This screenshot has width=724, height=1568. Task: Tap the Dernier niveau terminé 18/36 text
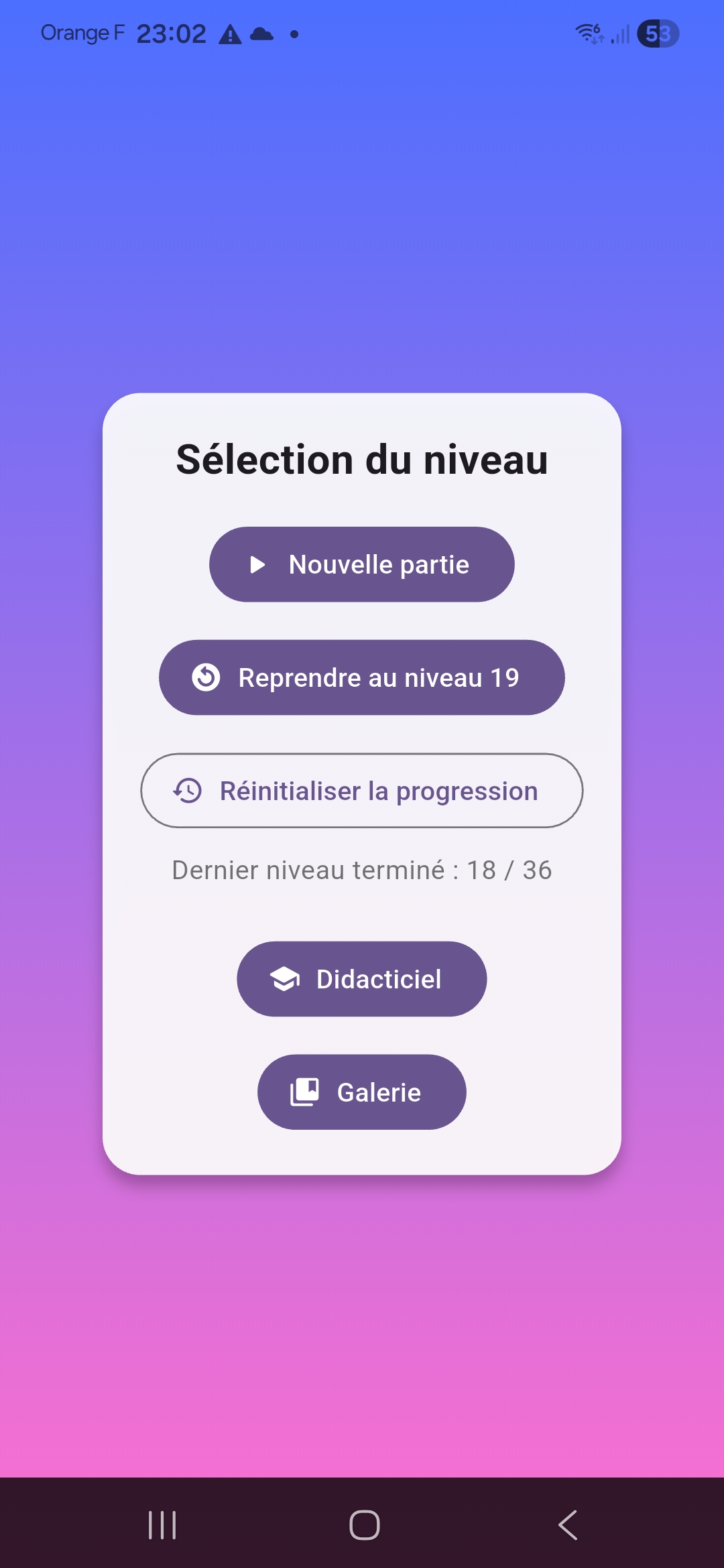pyautogui.click(x=362, y=870)
